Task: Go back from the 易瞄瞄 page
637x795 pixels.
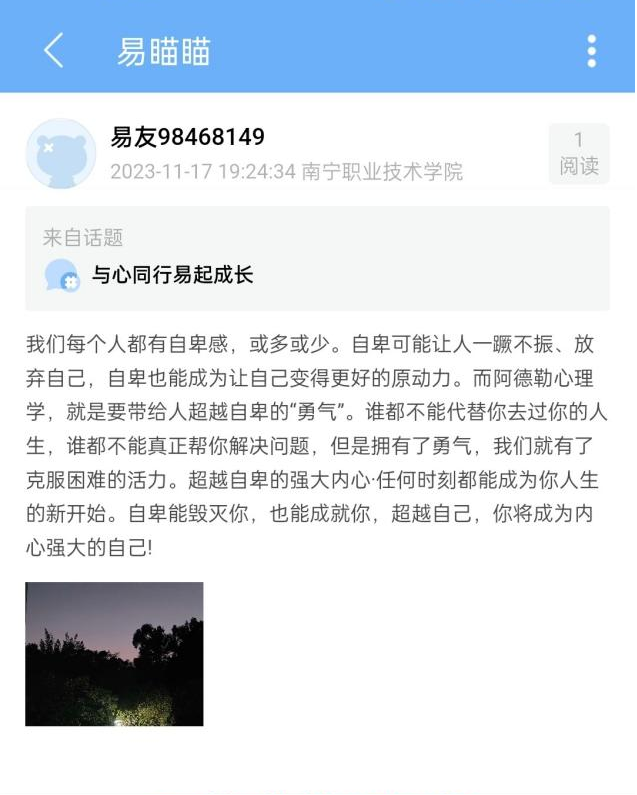Action: coord(54,50)
